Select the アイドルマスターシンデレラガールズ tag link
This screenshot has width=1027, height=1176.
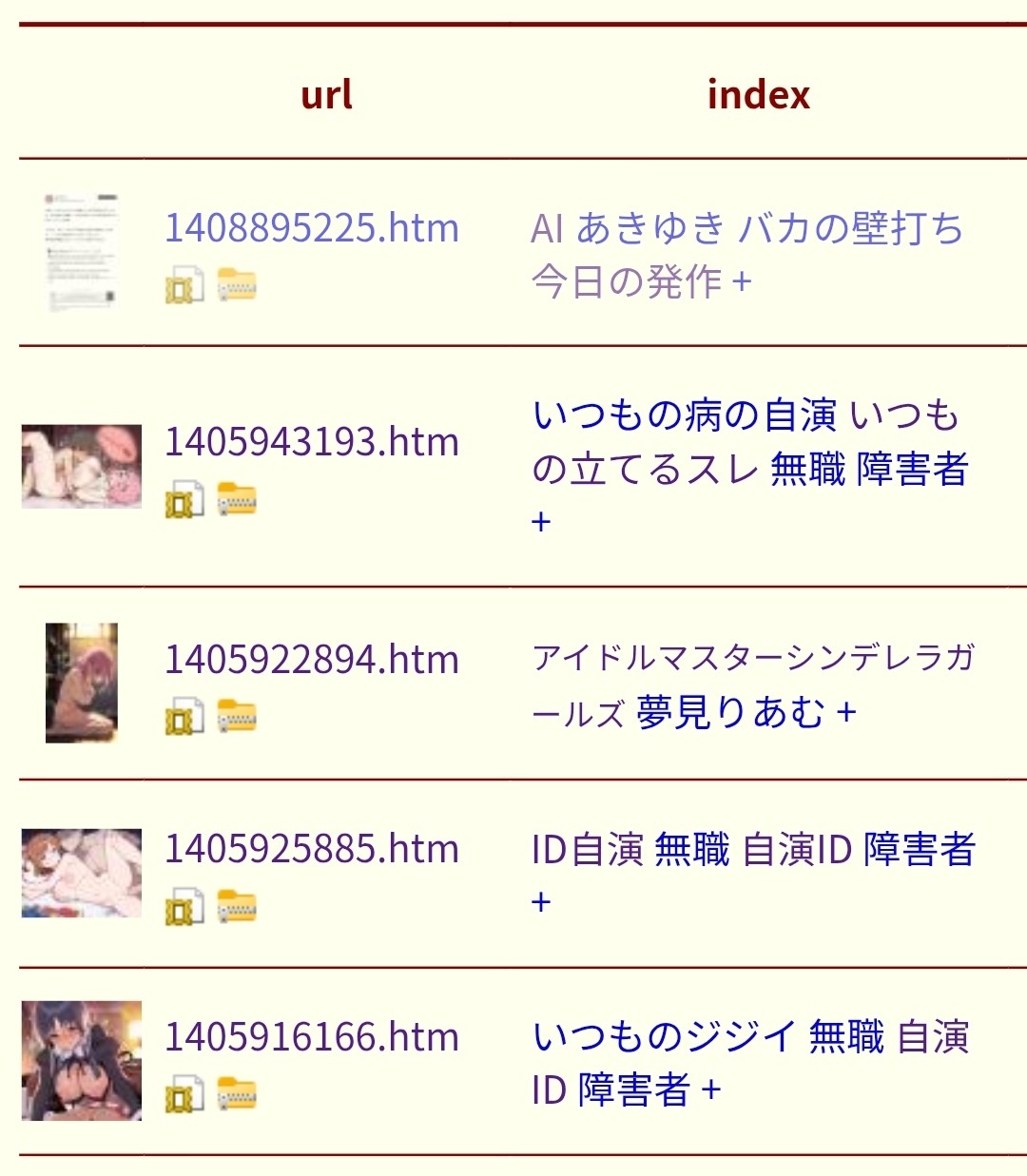coord(753,658)
